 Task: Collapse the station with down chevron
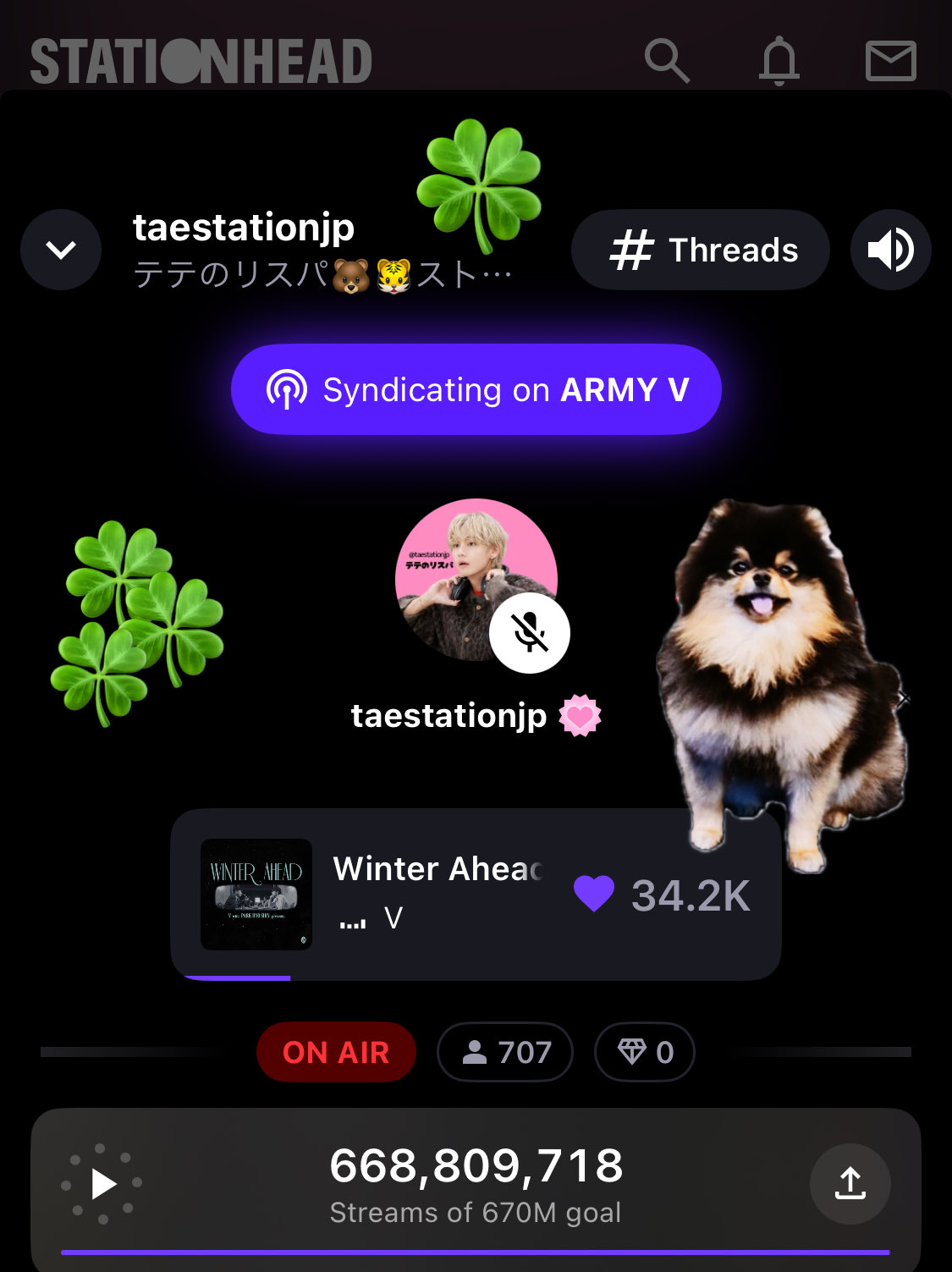(x=61, y=250)
